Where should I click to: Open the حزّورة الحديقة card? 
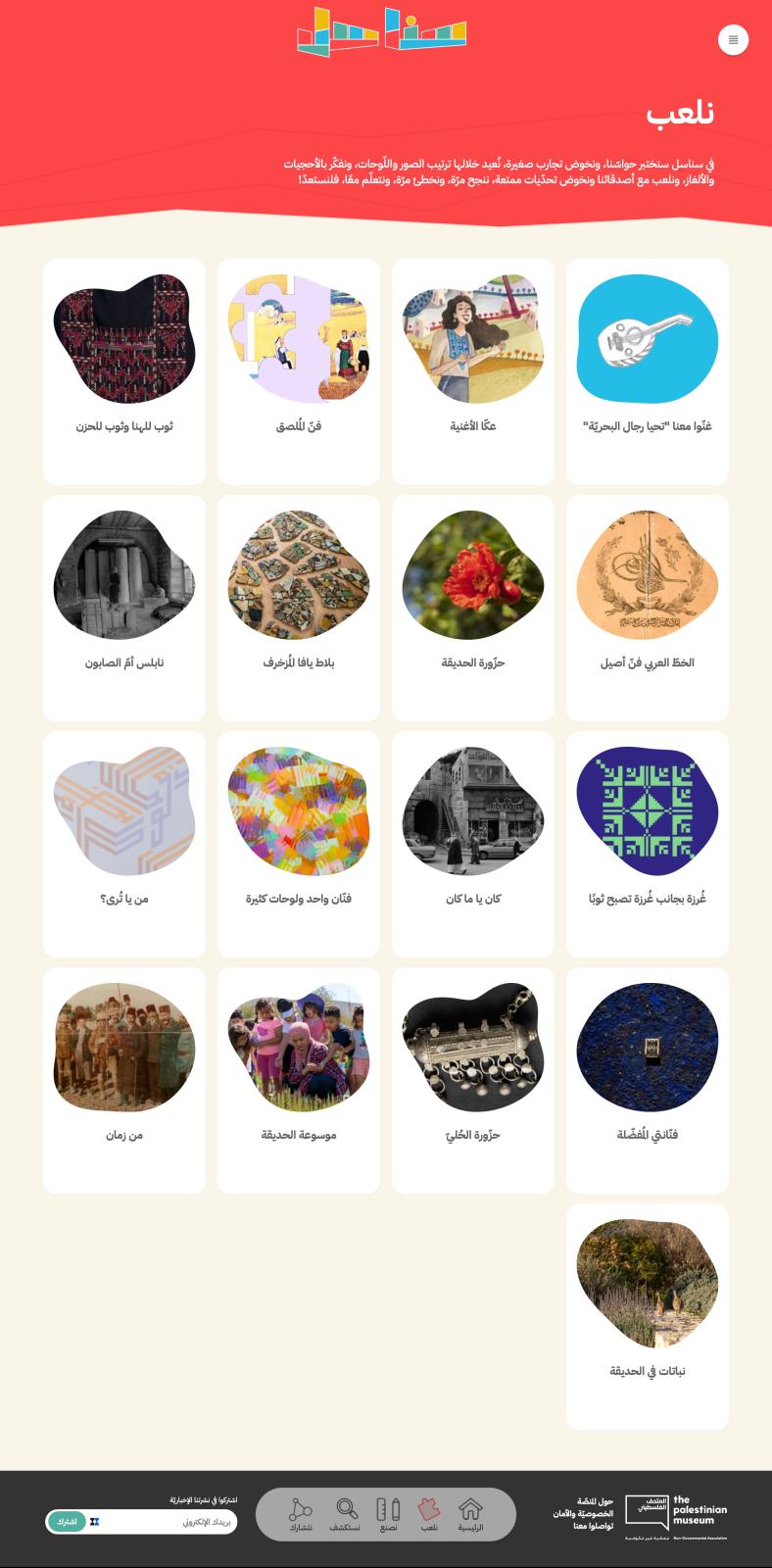[472, 607]
